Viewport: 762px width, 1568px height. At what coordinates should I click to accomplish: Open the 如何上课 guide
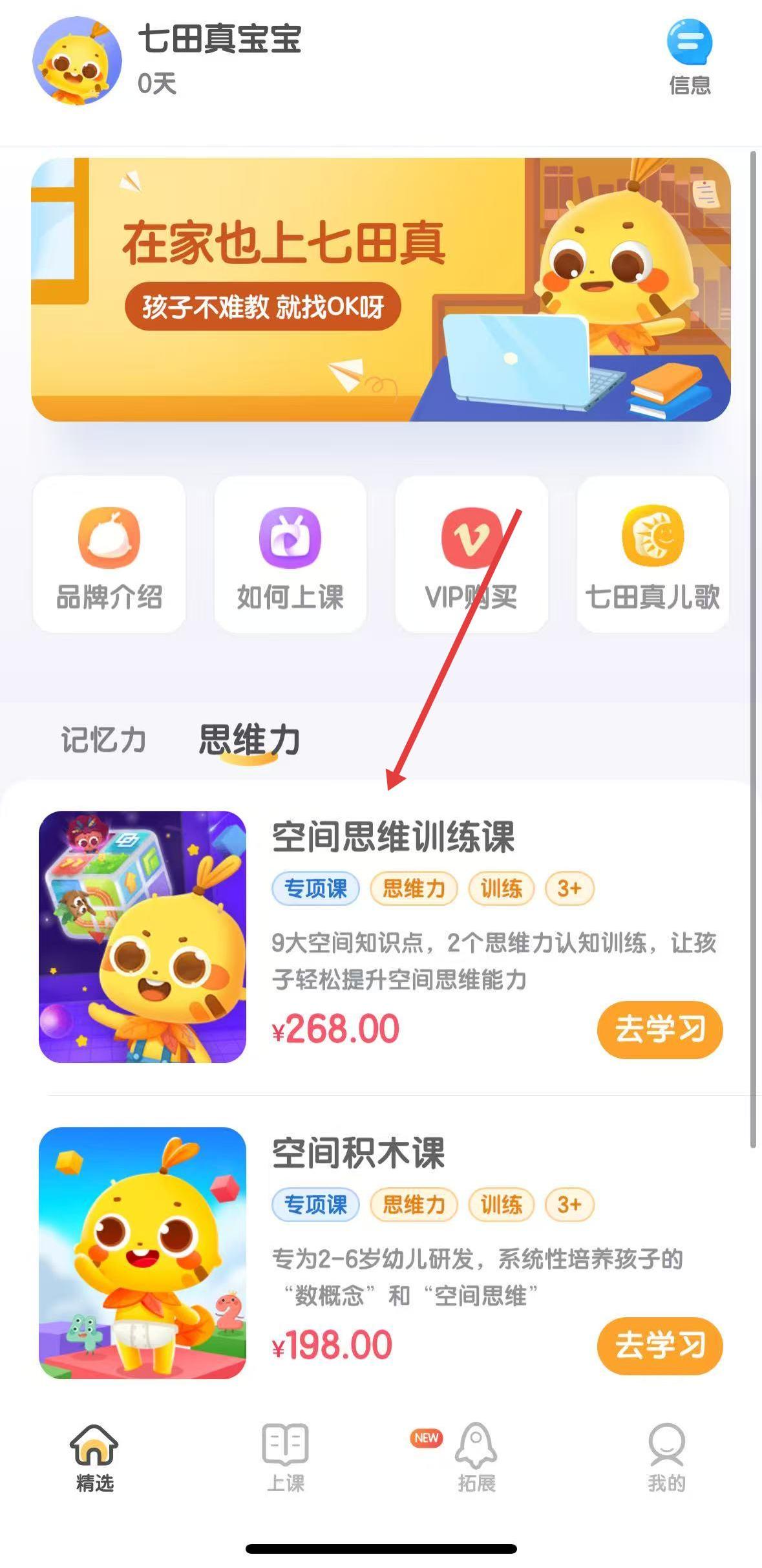(290, 555)
